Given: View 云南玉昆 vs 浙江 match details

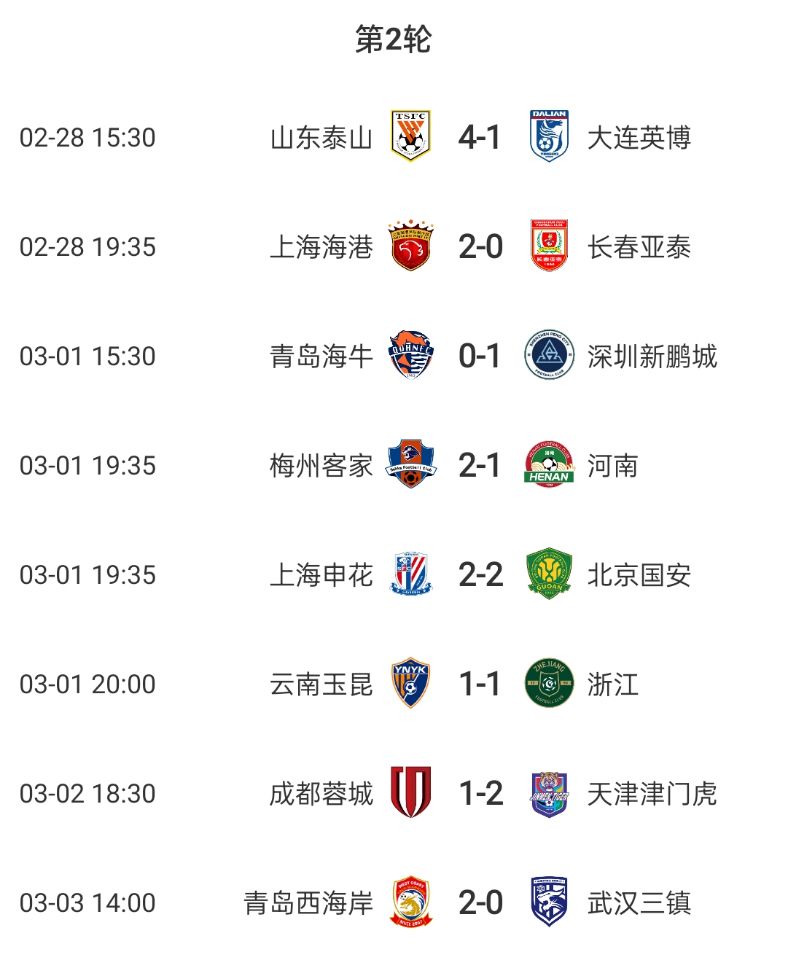Looking at the screenshot, I should (480, 684).
